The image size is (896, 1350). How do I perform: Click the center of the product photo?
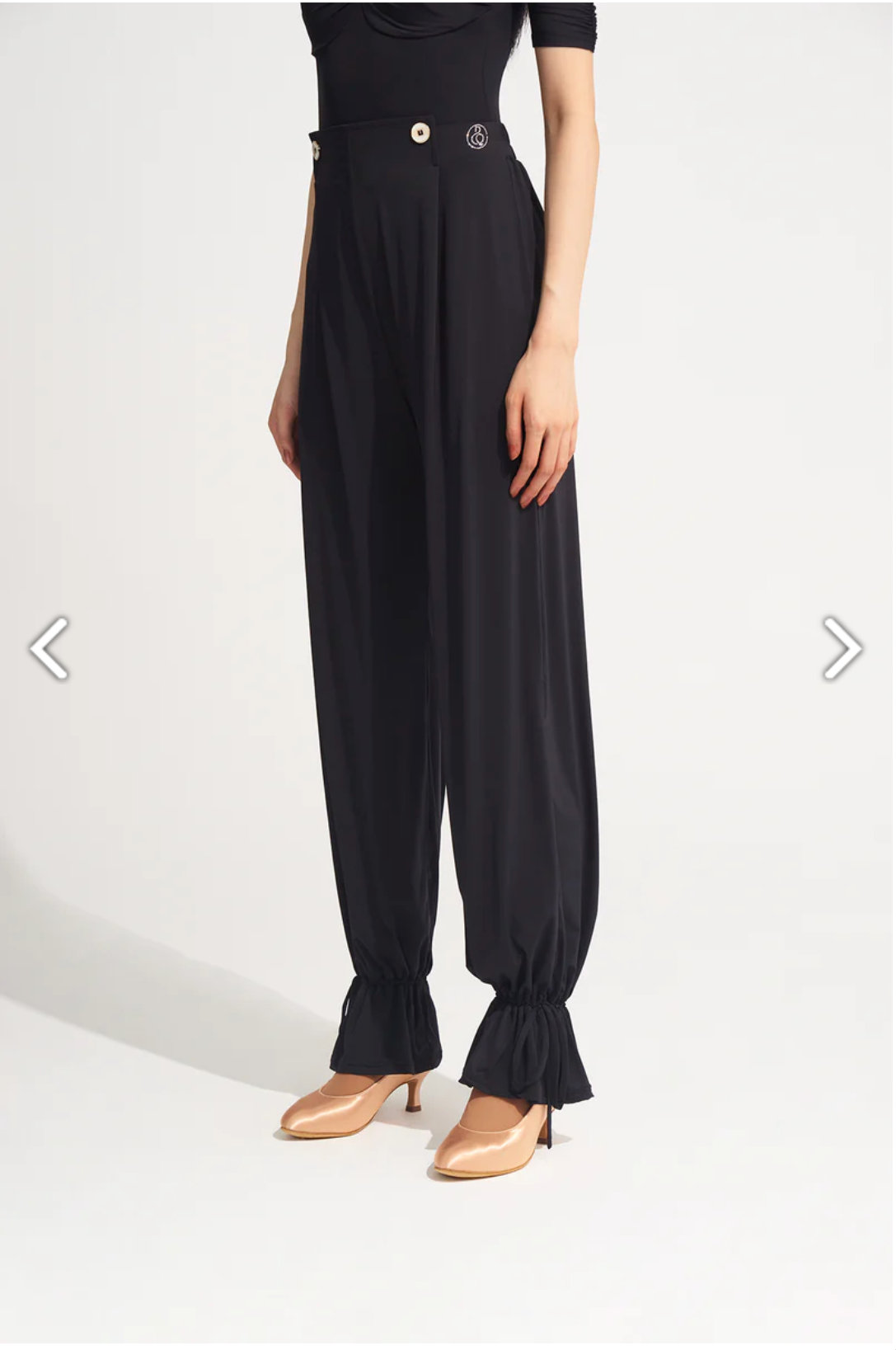[448, 675]
